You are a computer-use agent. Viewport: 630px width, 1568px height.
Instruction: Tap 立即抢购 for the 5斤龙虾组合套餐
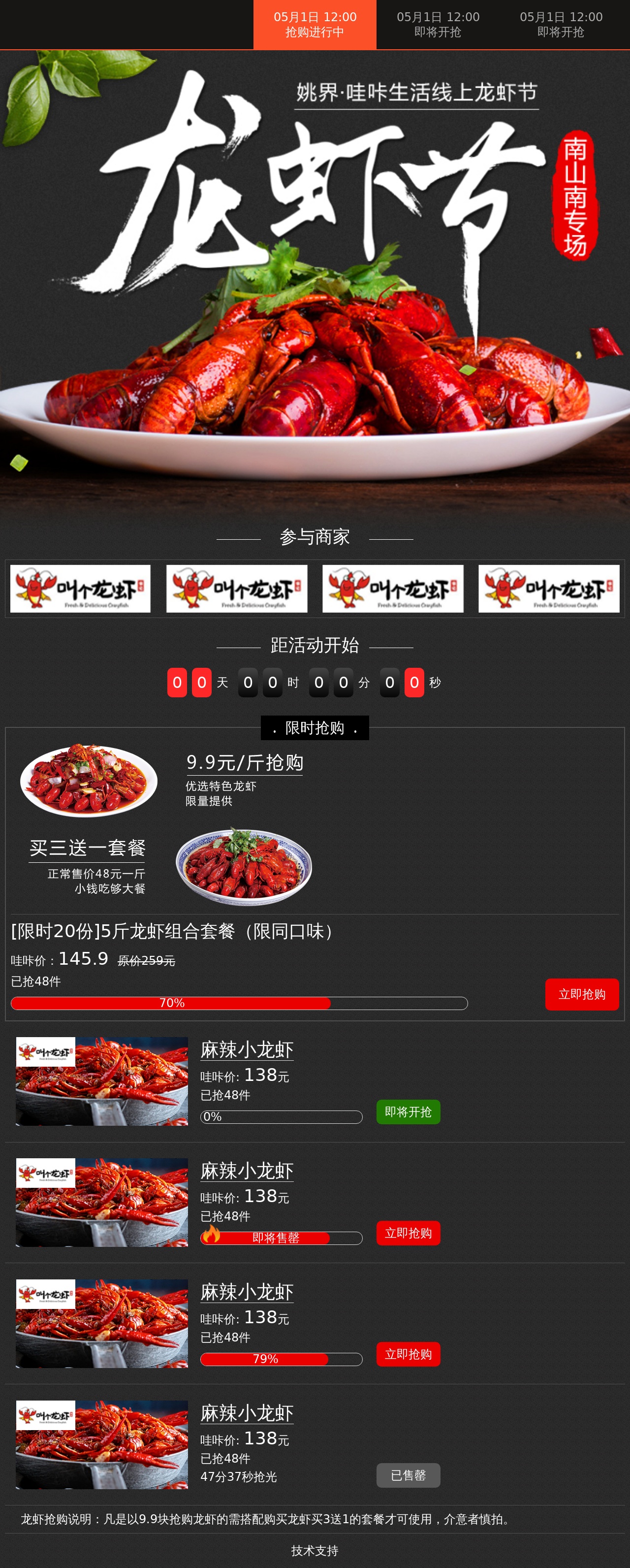pos(581,994)
